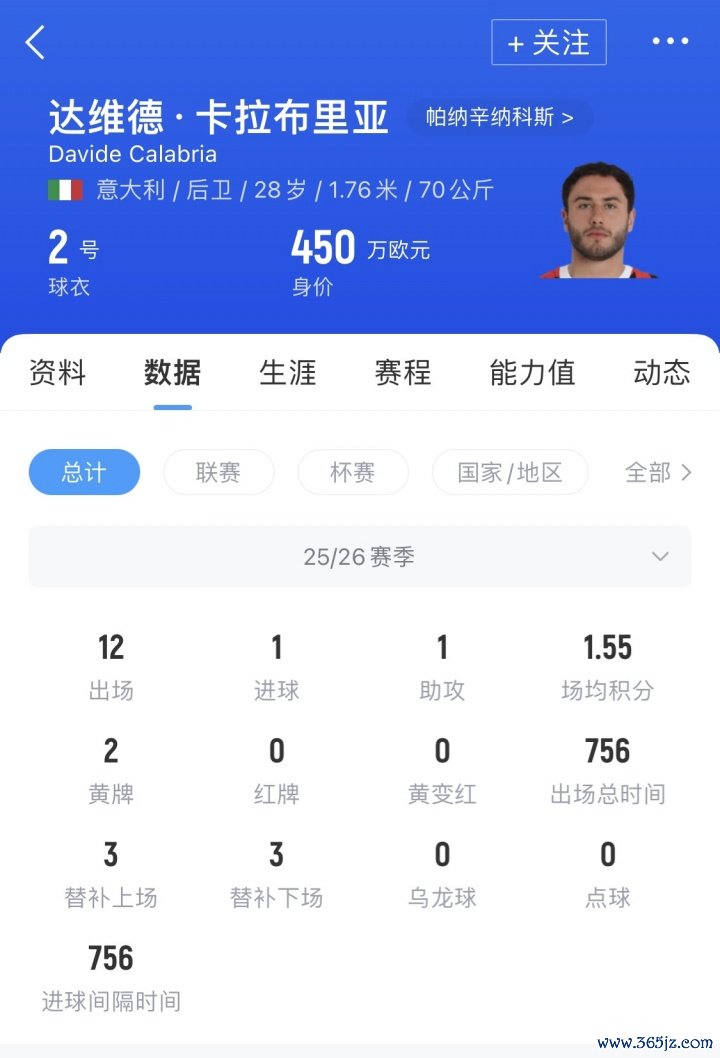Filter stats by 联赛
Image resolution: width=720 pixels, height=1058 pixels.
pyautogui.click(x=218, y=472)
